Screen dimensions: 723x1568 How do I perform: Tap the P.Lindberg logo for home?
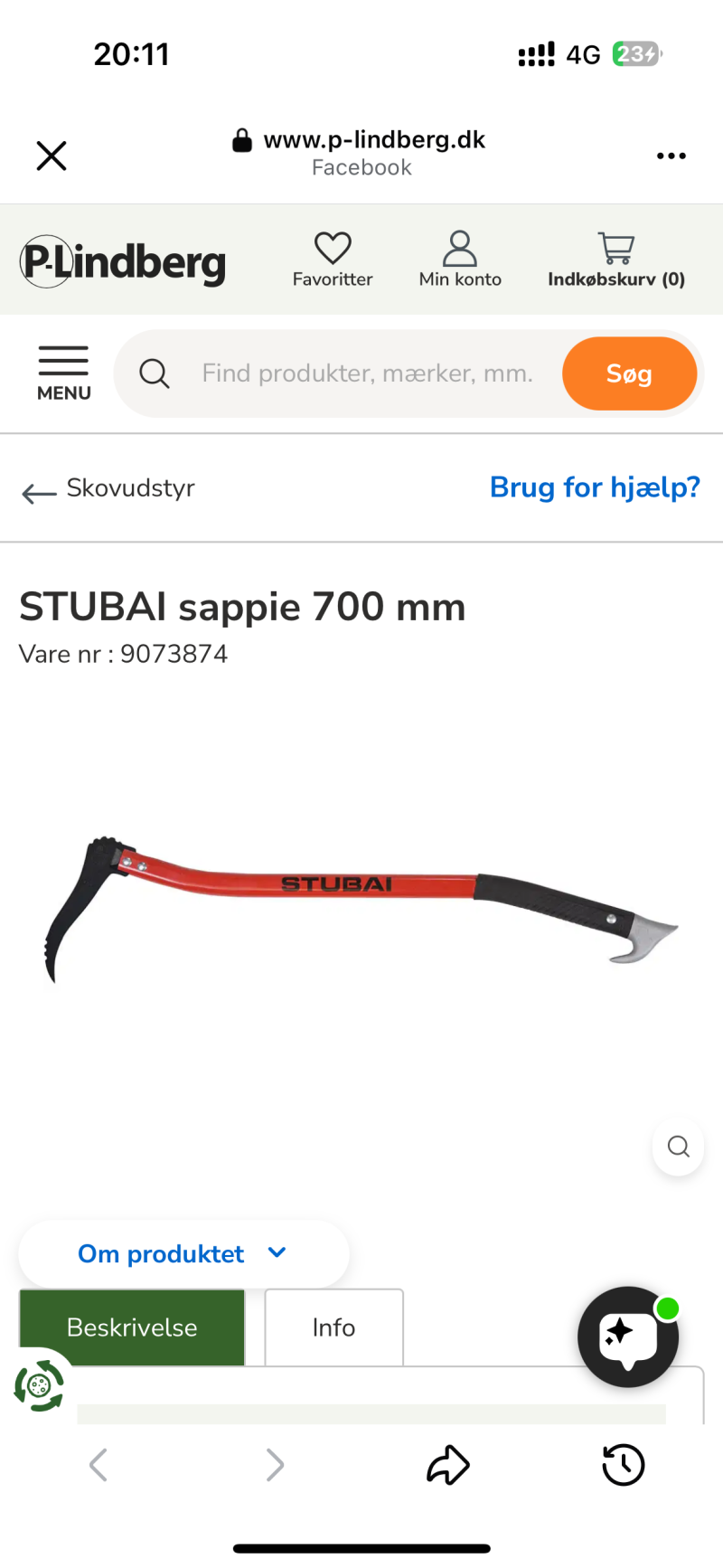[123, 261]
